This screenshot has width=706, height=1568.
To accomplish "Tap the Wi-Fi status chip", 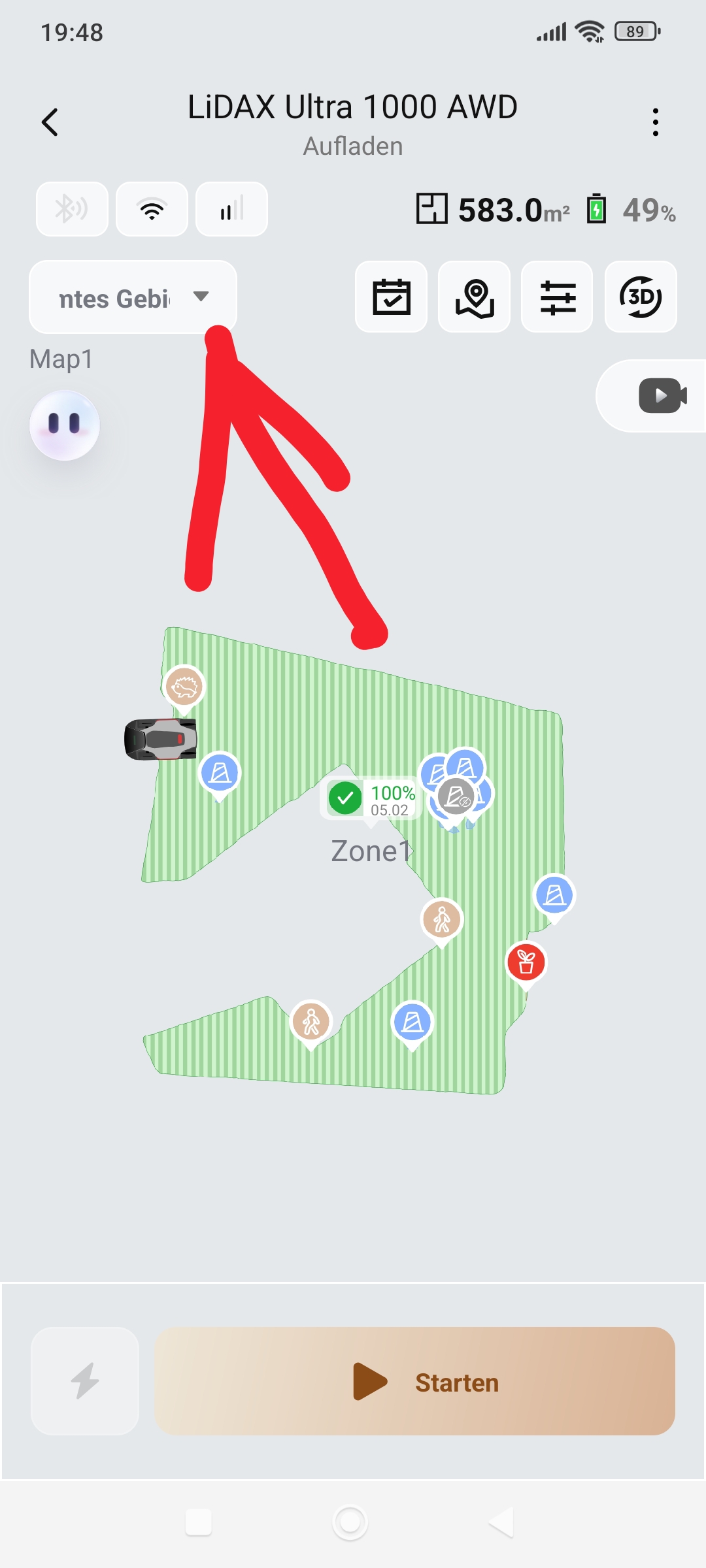I will (x=152, y=209).
